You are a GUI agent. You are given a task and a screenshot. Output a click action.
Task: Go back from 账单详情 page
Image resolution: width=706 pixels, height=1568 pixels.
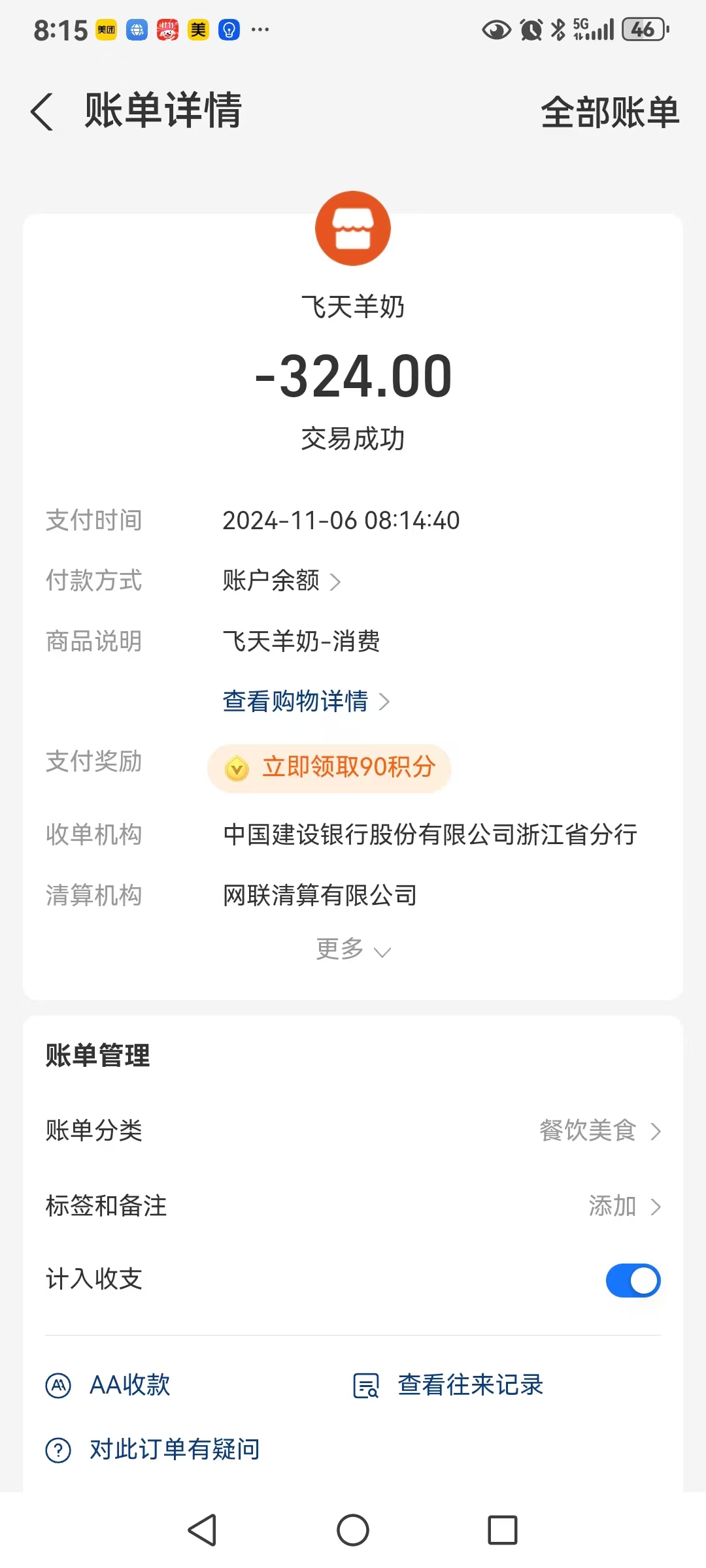coord(42,111)
